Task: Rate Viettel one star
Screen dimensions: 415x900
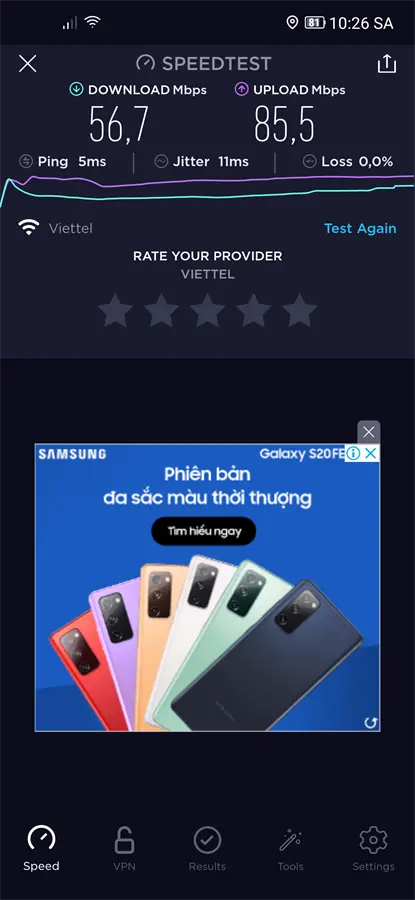Action: coord(115,311)
